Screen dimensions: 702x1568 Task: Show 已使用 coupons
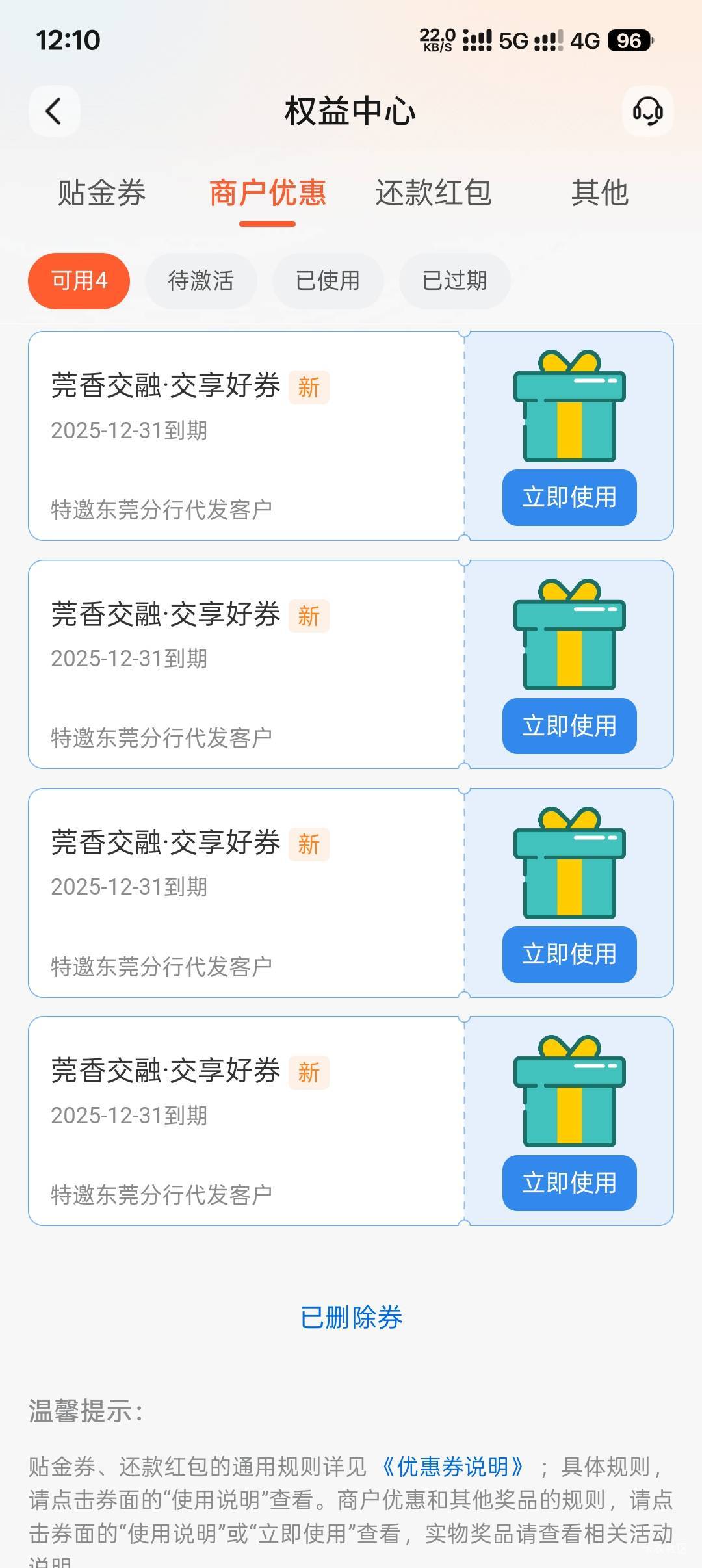(x=328, y=281)
